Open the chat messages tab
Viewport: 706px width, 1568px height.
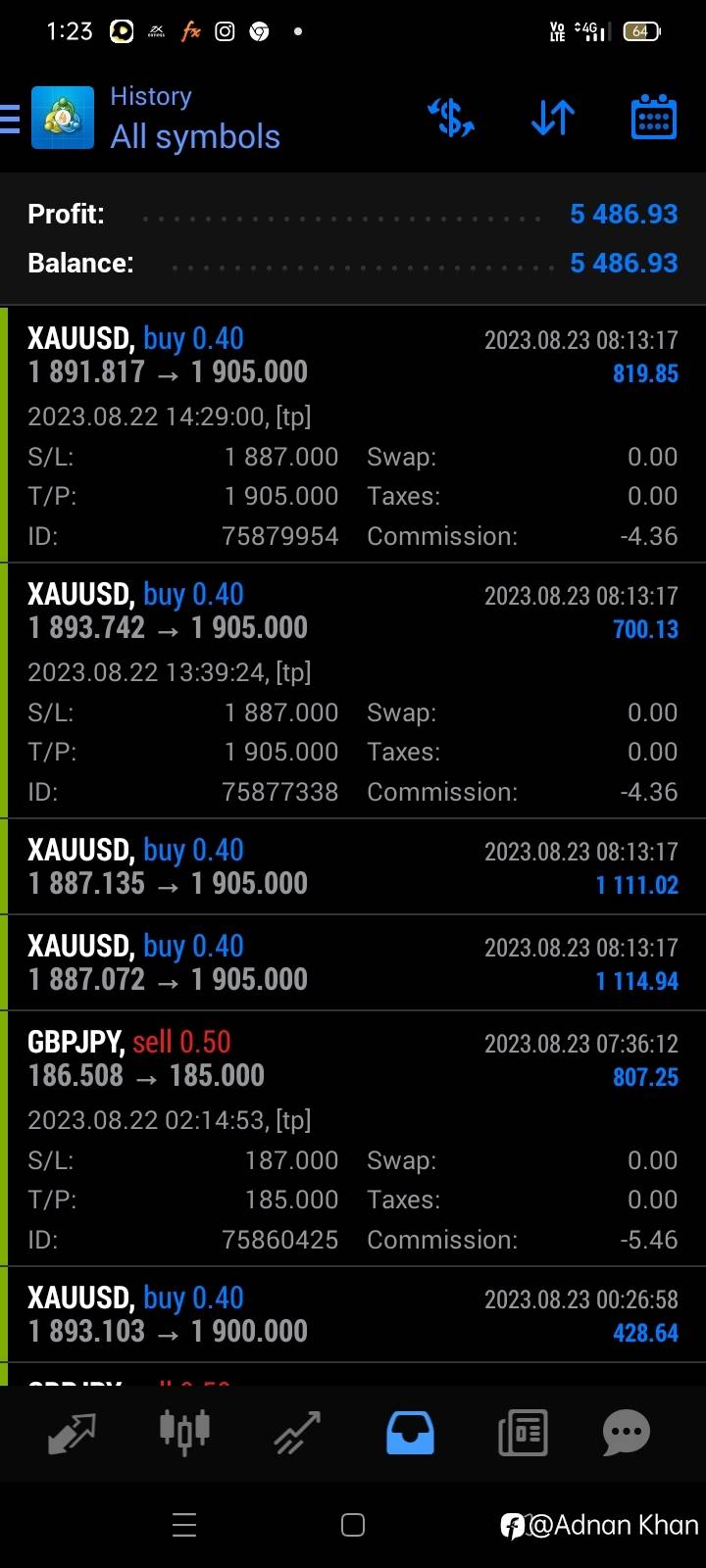[x=627, y=1434]
